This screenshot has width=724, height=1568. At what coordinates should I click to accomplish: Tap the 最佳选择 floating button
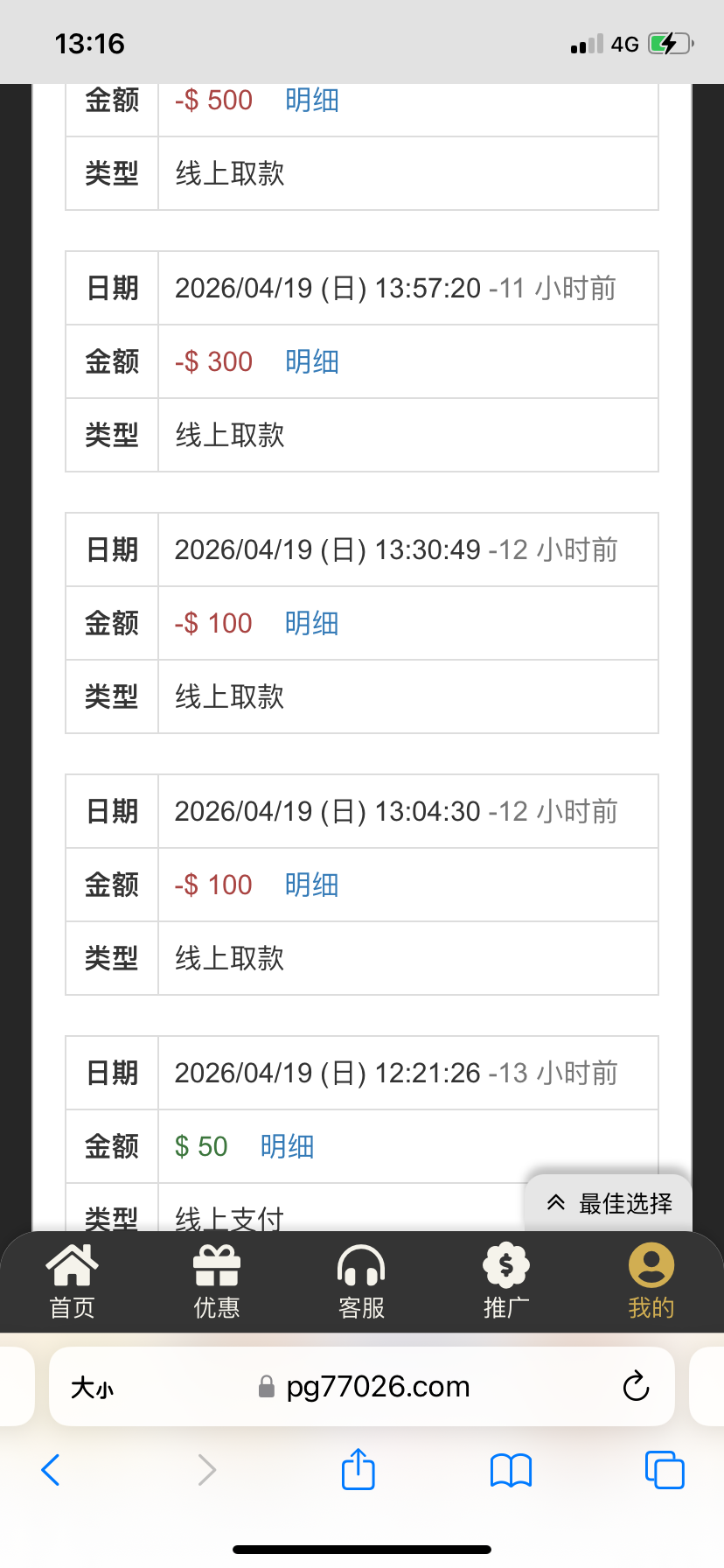[609, 1203]
